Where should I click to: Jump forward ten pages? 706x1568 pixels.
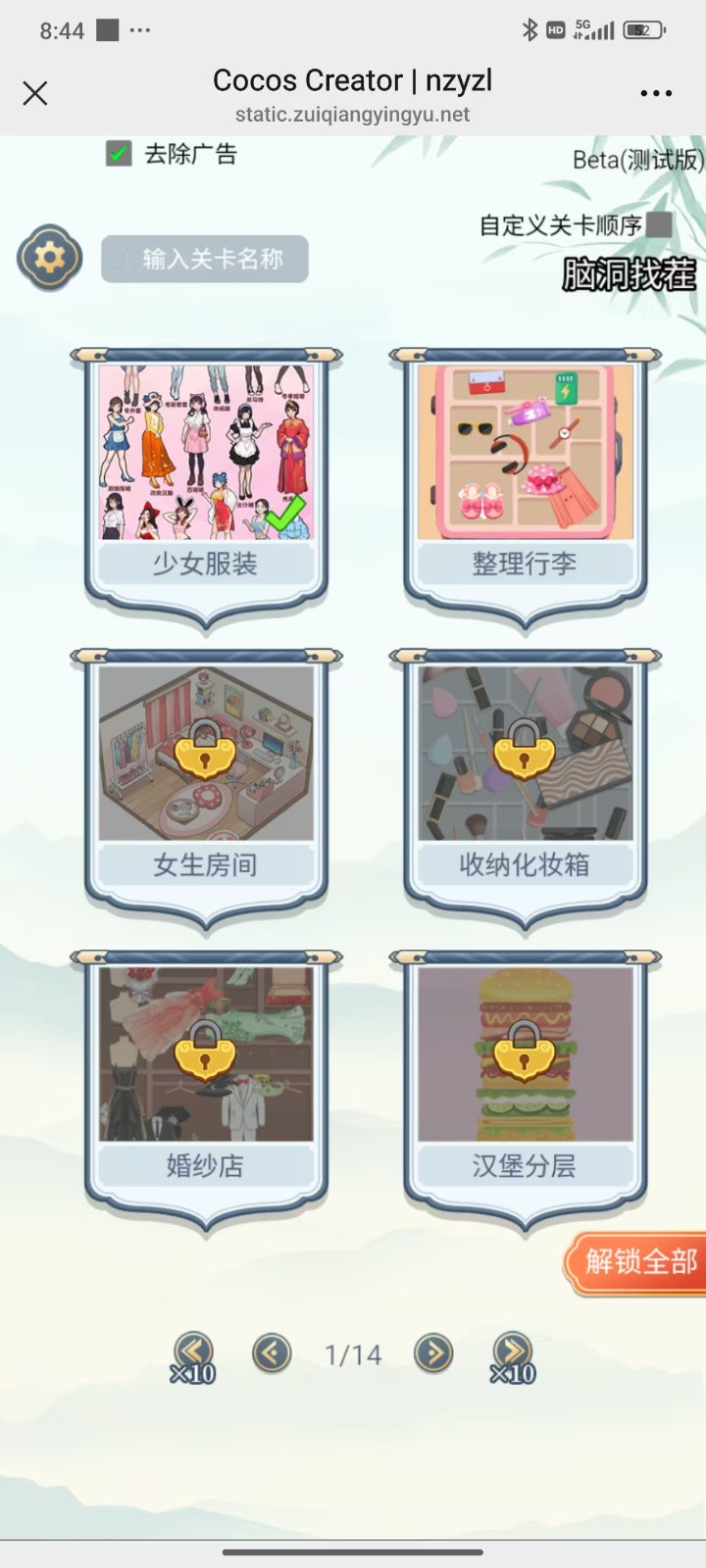point(513,1355)
